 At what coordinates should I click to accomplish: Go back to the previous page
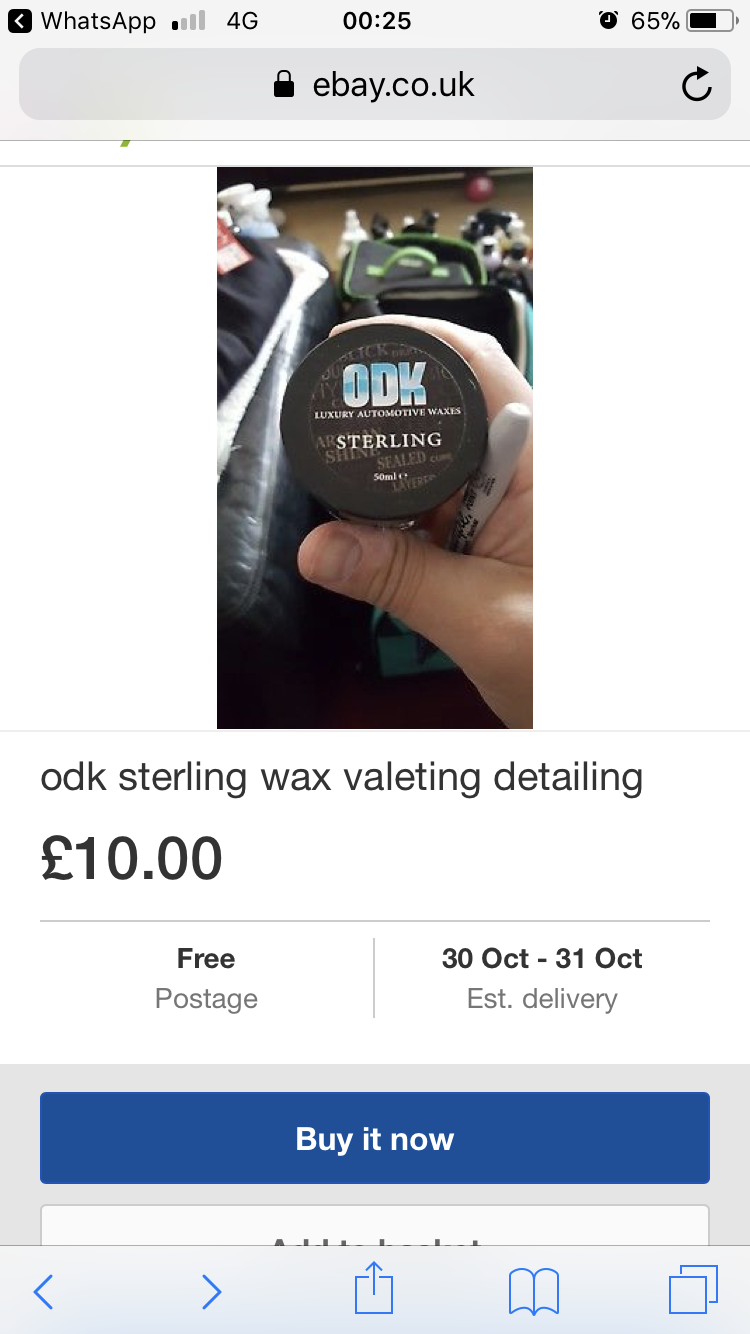43,1291
